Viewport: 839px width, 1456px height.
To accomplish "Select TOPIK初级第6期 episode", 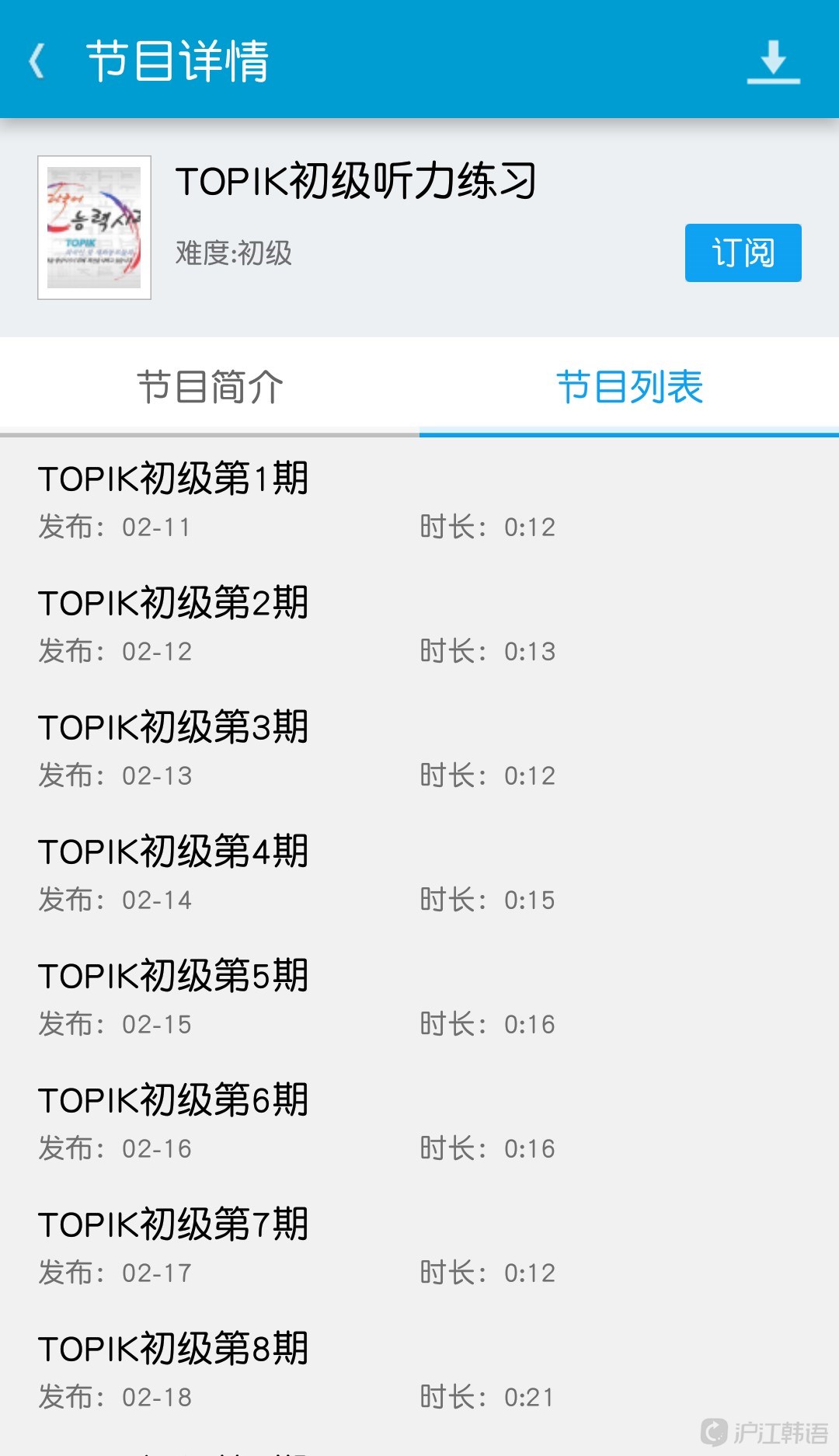I will point(419,1122).
